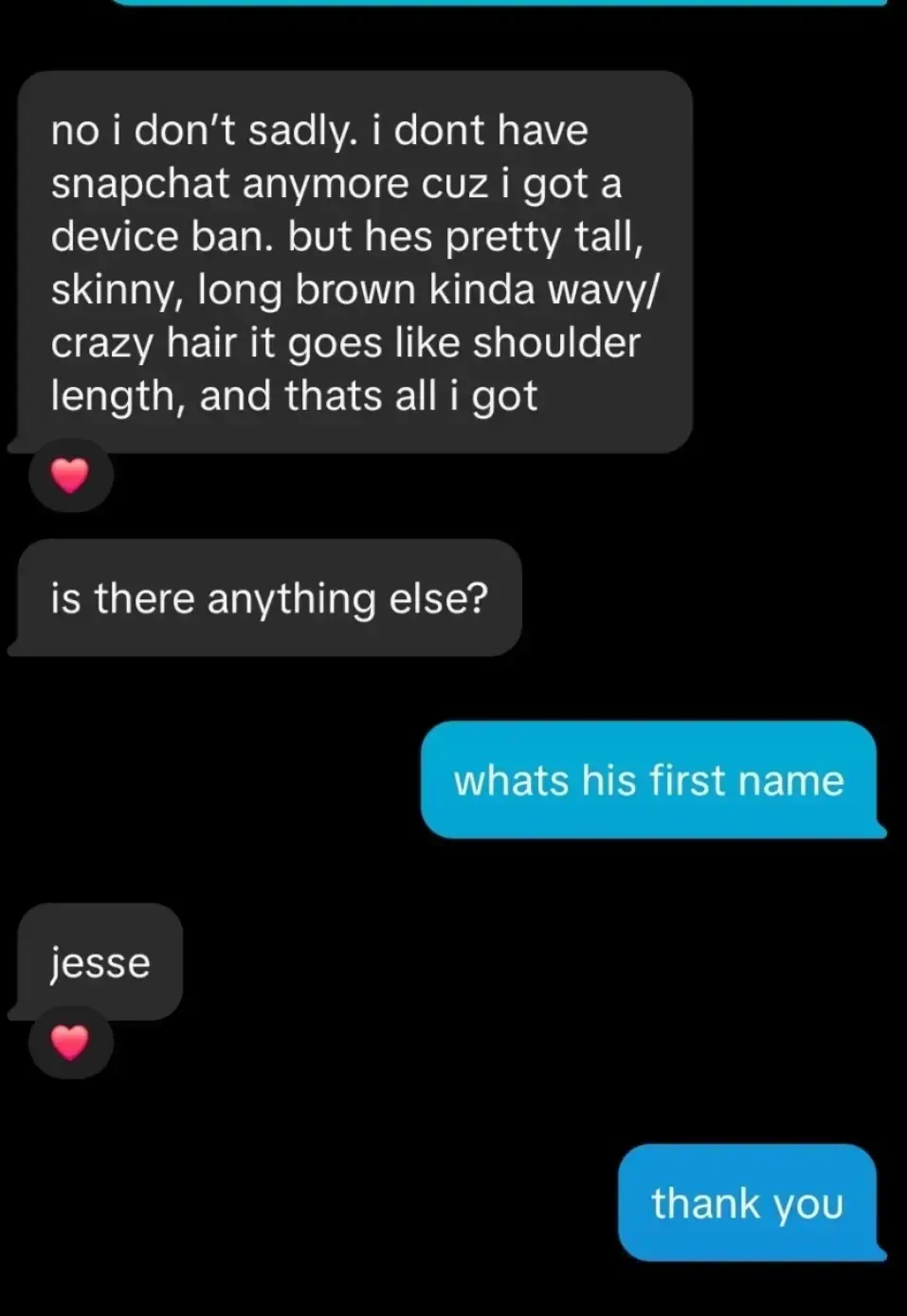The image size is (907, 1316).
Task: Open the heart reaction under the jesse message
Action: click(70, 1043)
